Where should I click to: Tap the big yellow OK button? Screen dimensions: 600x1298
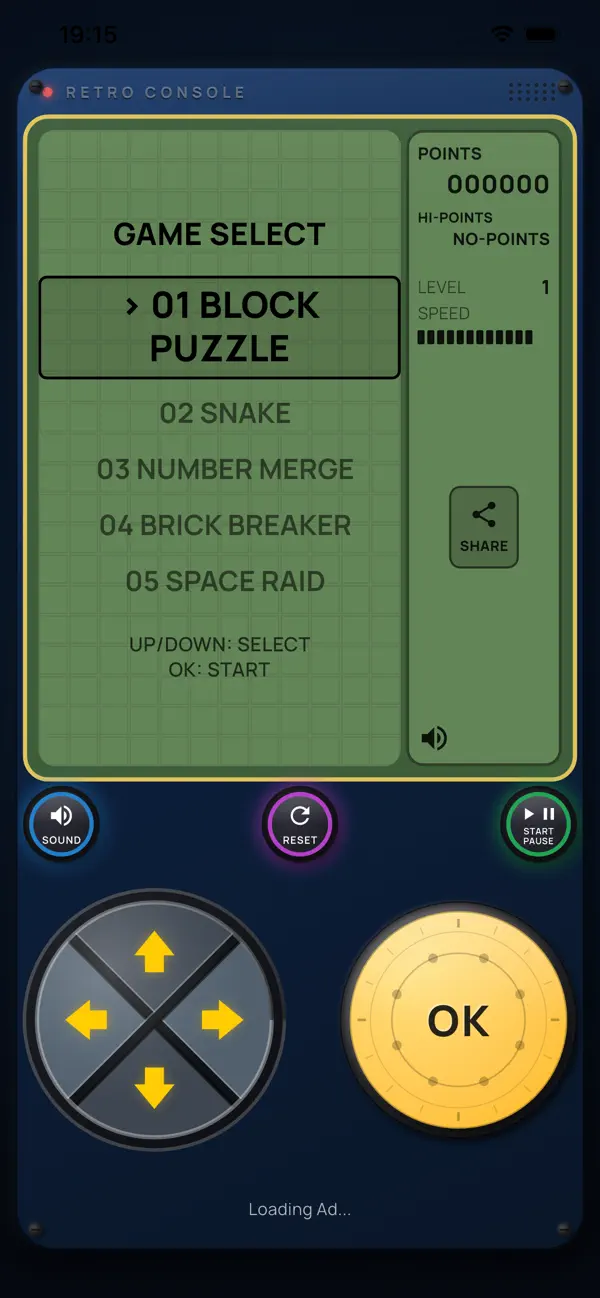pyautogui.click(x=459, y=1021)
